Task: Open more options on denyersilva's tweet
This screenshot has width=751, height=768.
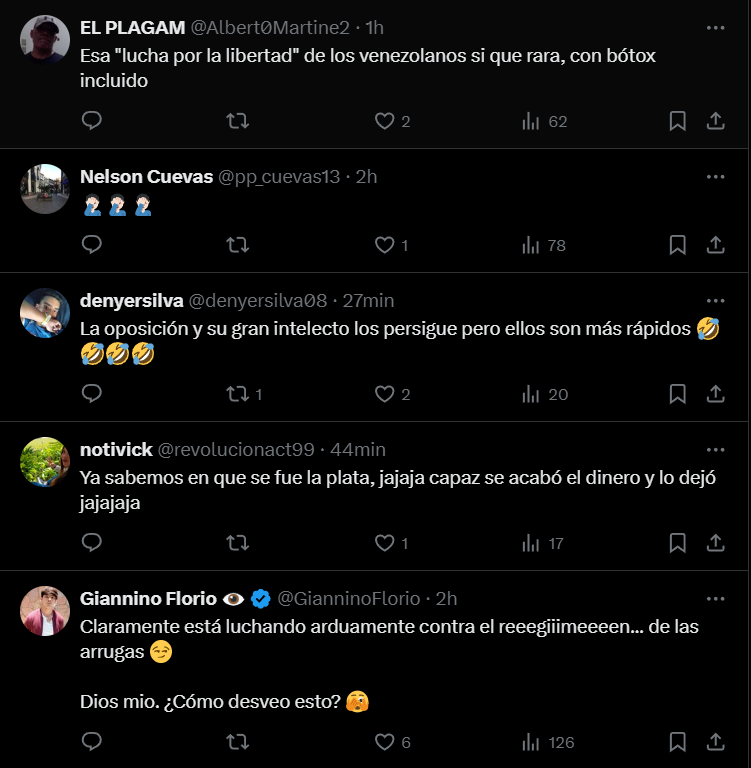Action: (715, 300)
